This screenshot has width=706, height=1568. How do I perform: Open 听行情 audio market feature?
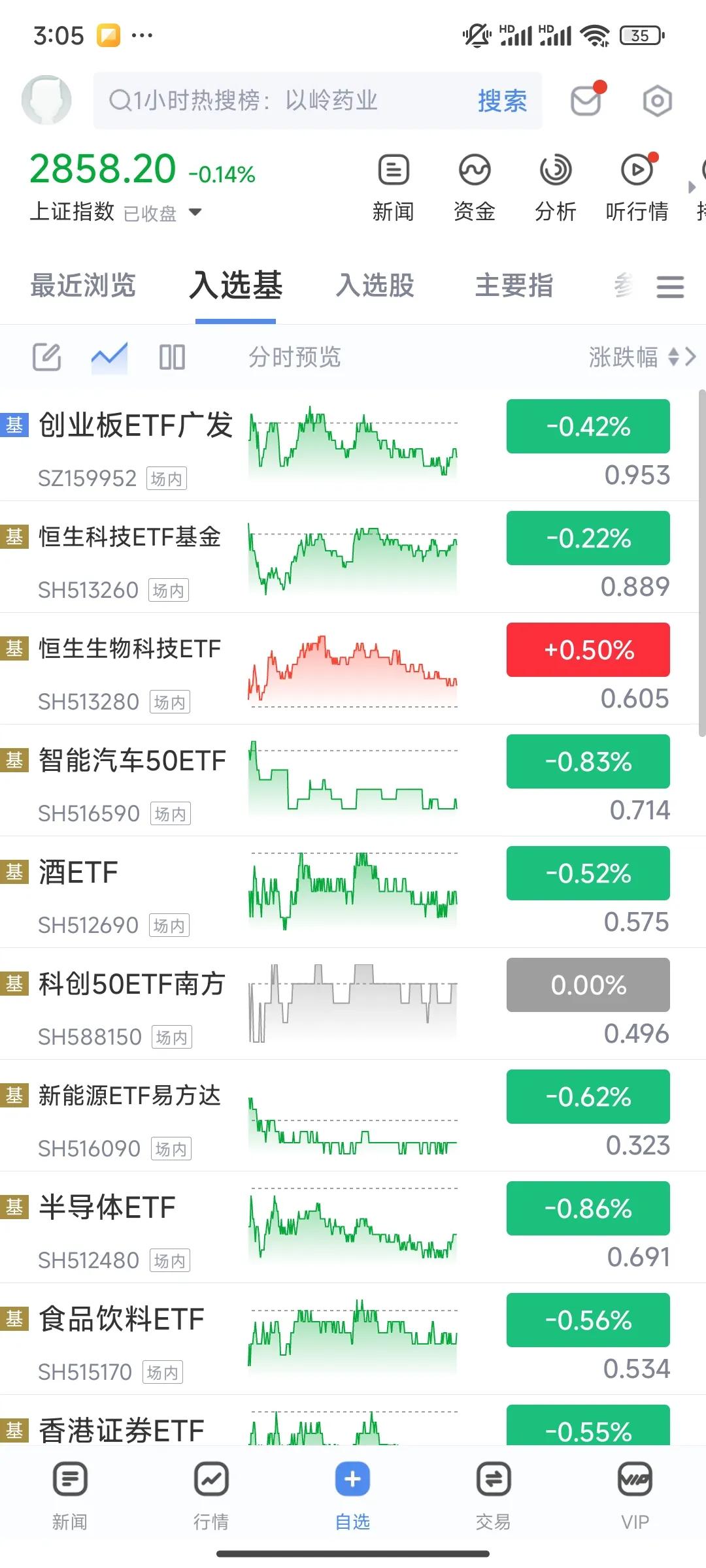pos(637,187)
